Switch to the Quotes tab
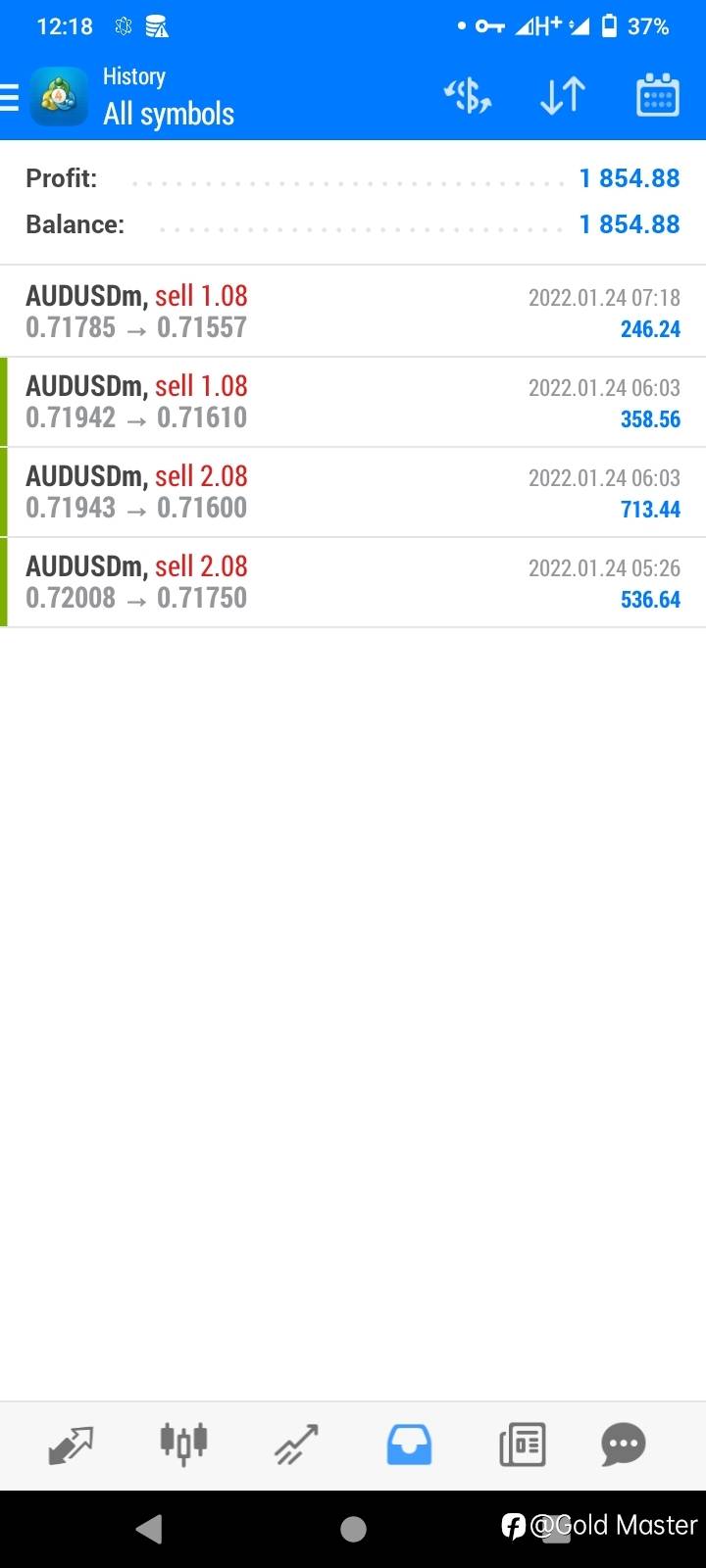706x1568 pixels. pyautogui.click(x=71, y=1445)
